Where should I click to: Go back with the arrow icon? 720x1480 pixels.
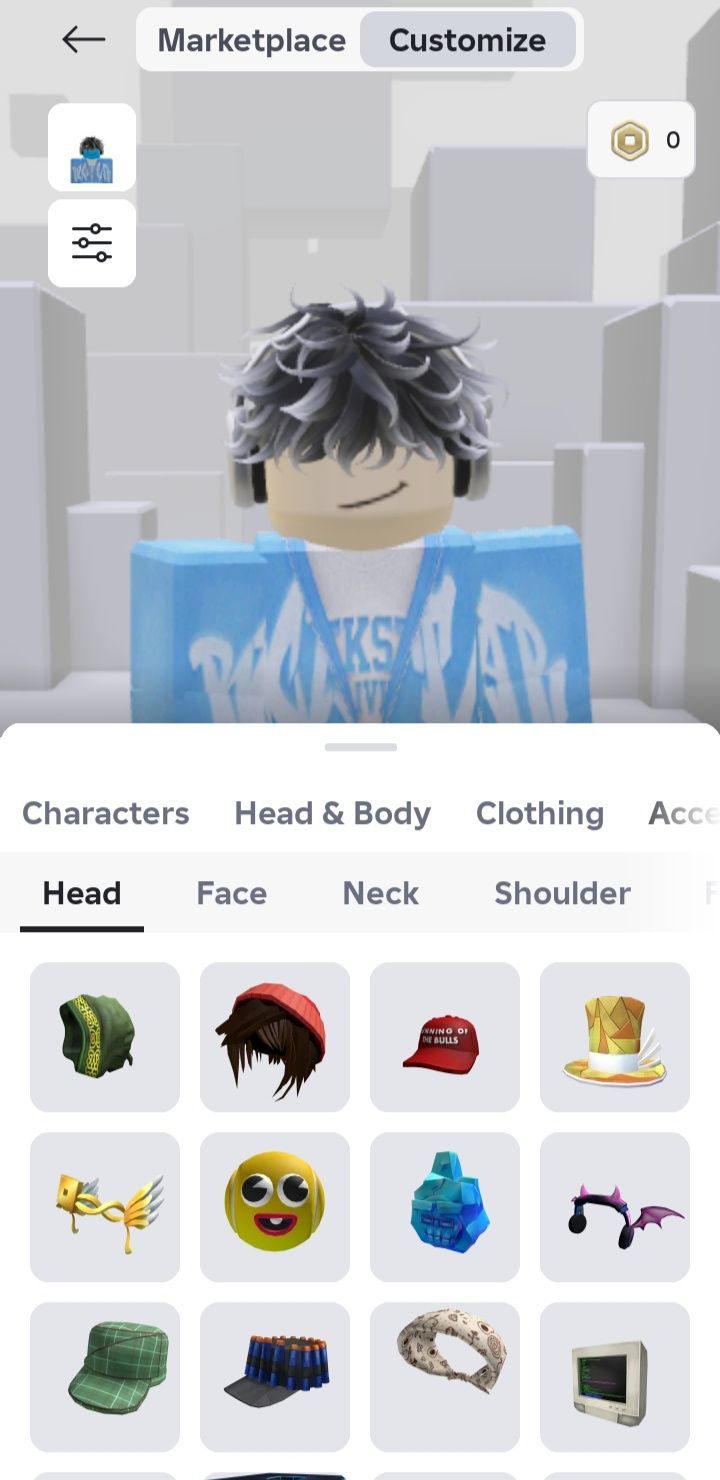[x=83, y=40]
